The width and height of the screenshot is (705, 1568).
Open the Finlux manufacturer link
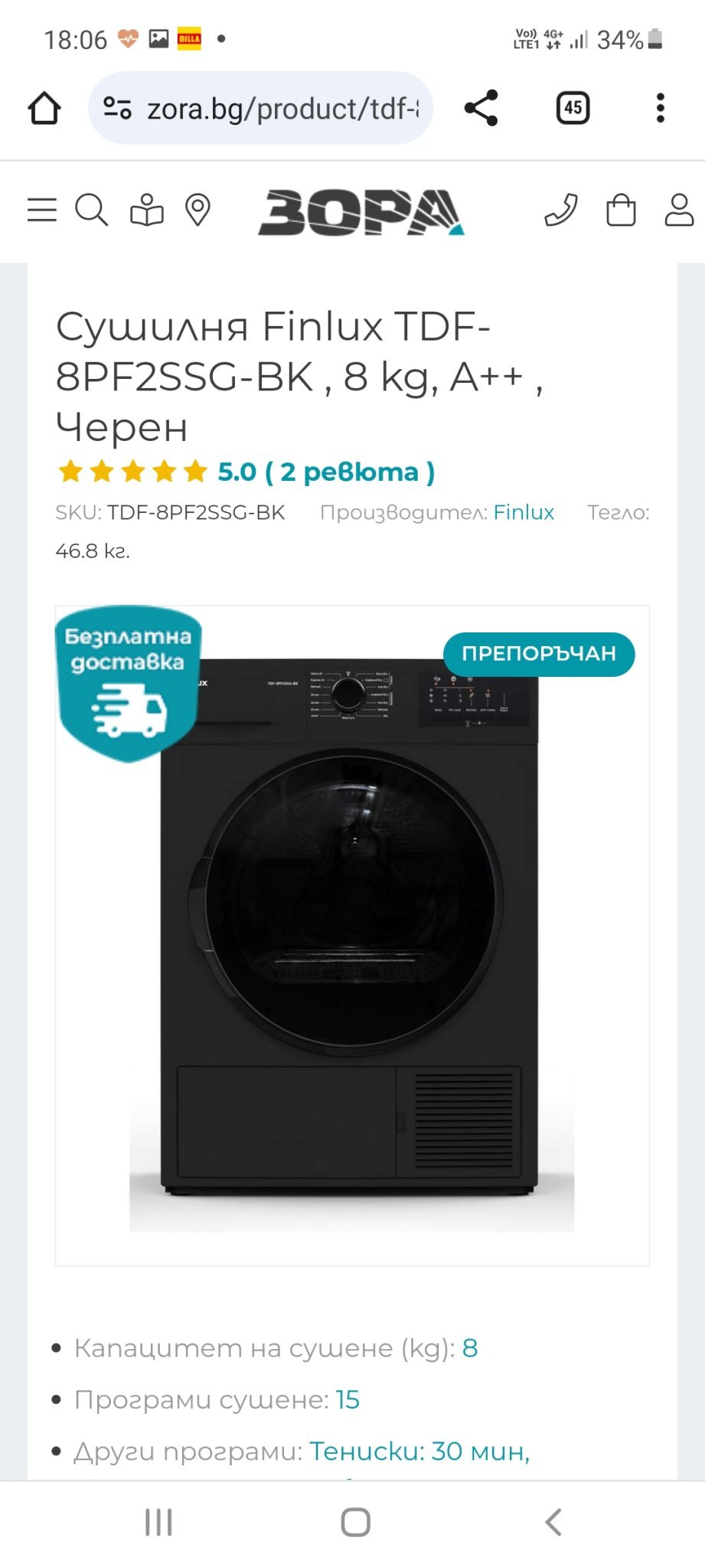click(524, 512)
